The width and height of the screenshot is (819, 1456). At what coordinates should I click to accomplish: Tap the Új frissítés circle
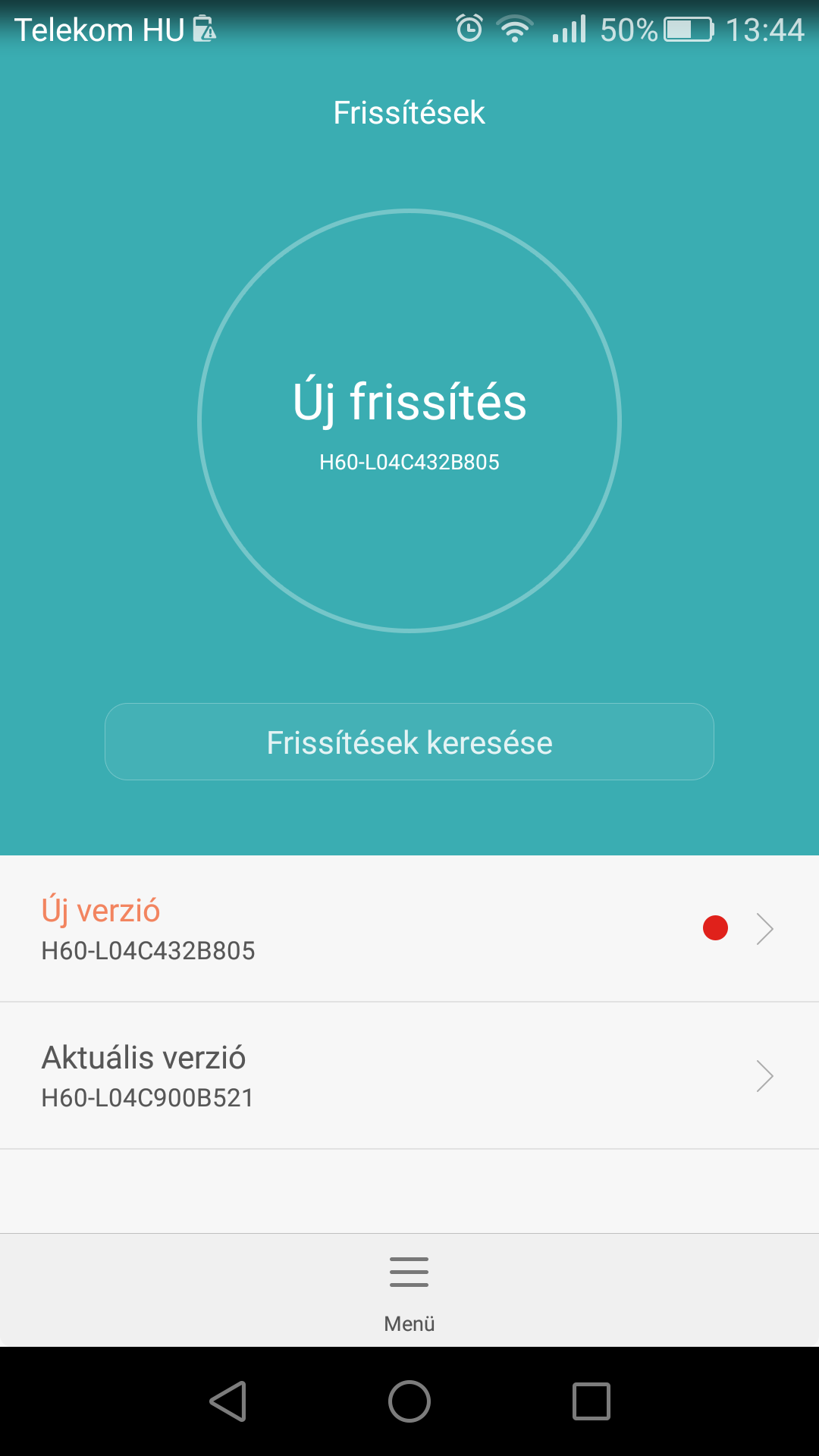[x=409, y=420]
